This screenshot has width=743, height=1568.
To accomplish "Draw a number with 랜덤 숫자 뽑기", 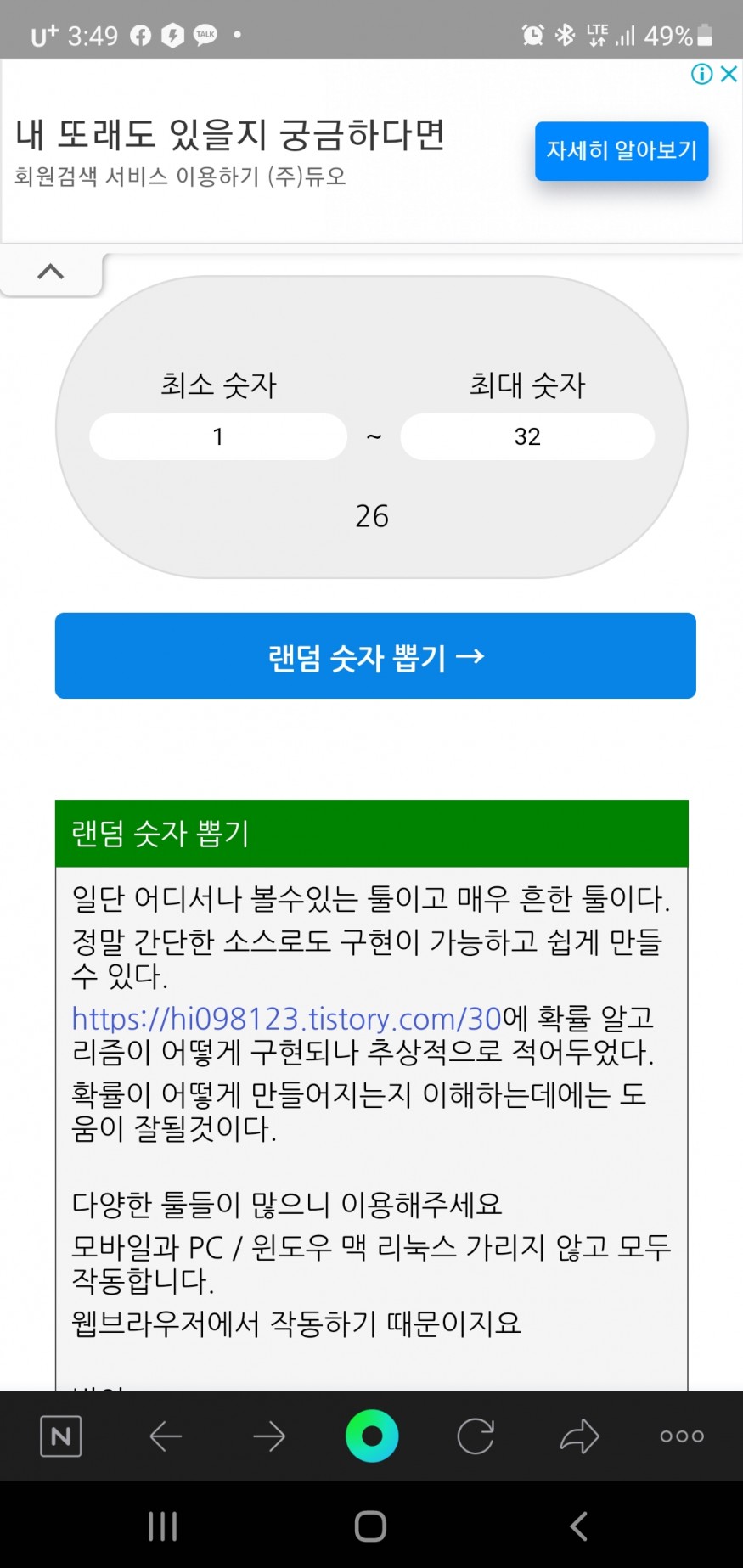I will (x=375, y=656).
